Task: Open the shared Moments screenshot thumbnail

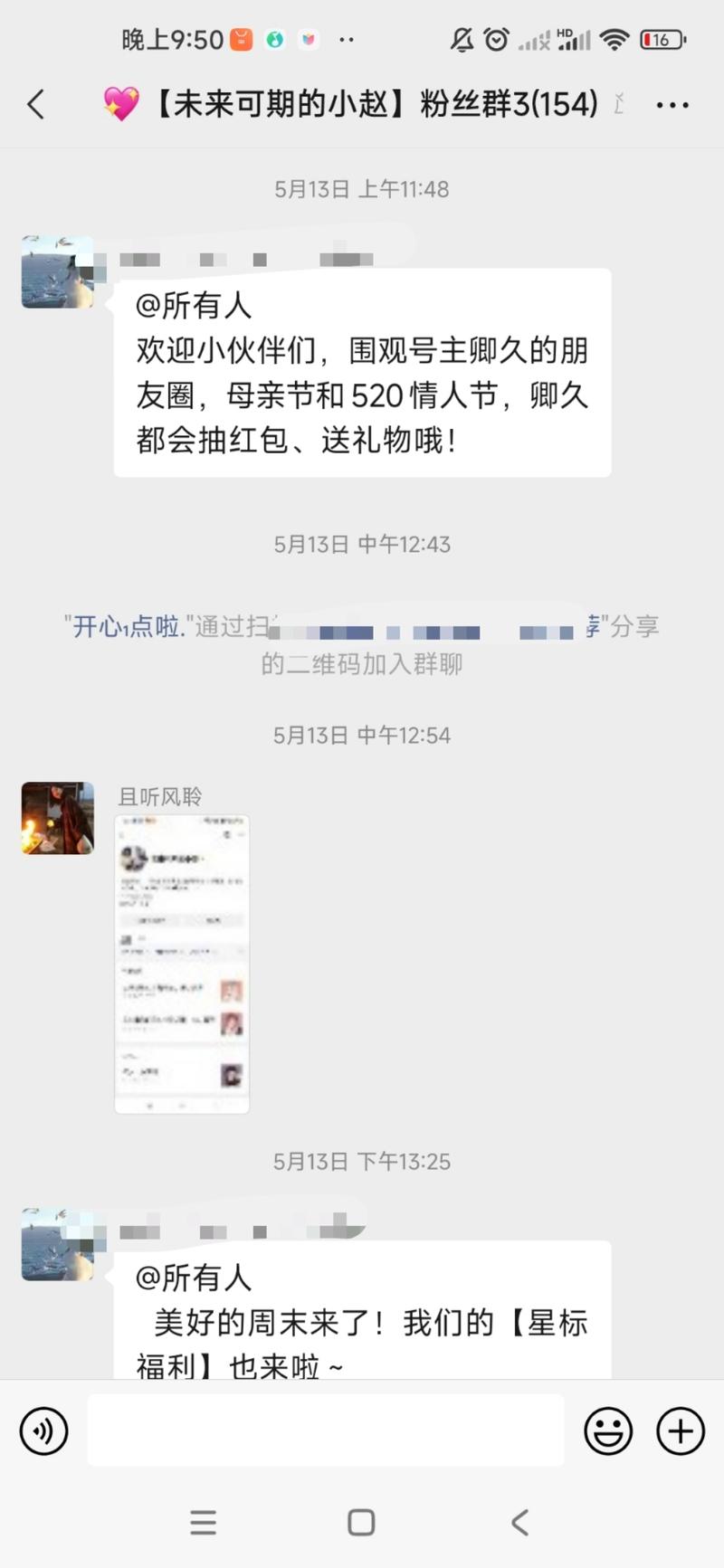Action: coord(180,964)
